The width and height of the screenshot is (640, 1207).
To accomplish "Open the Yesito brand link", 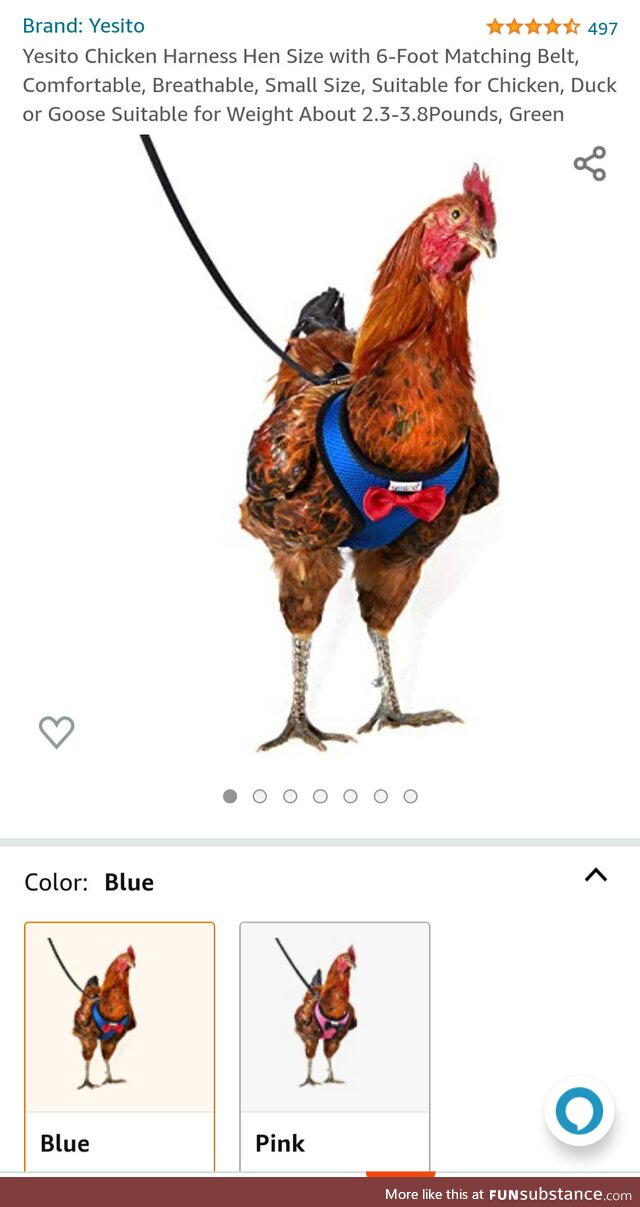I will coord(83,26).
